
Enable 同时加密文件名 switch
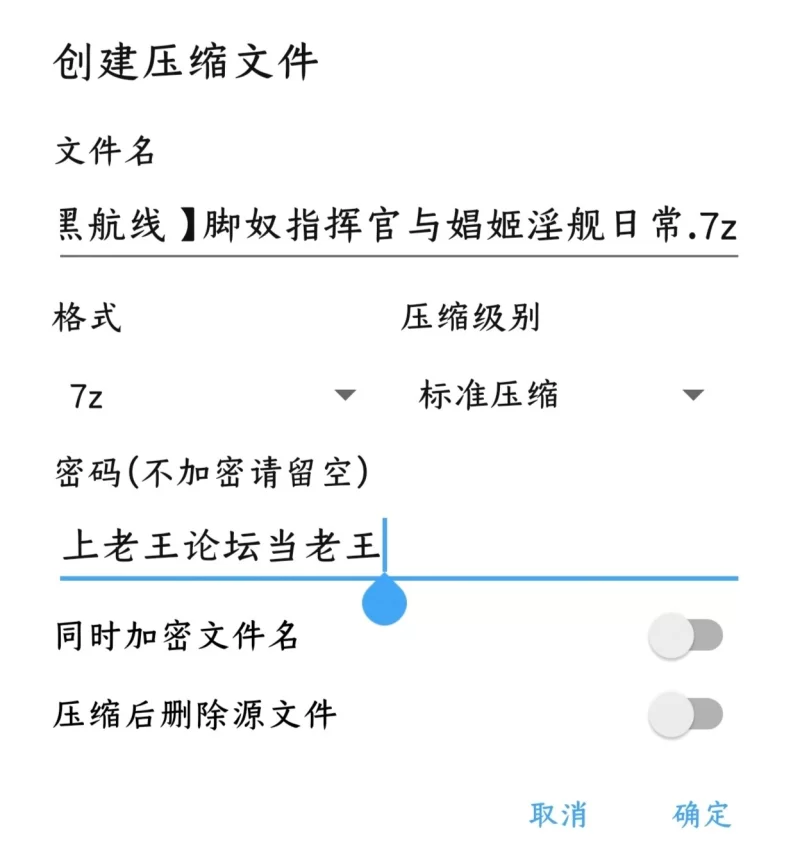coord(685,636)
